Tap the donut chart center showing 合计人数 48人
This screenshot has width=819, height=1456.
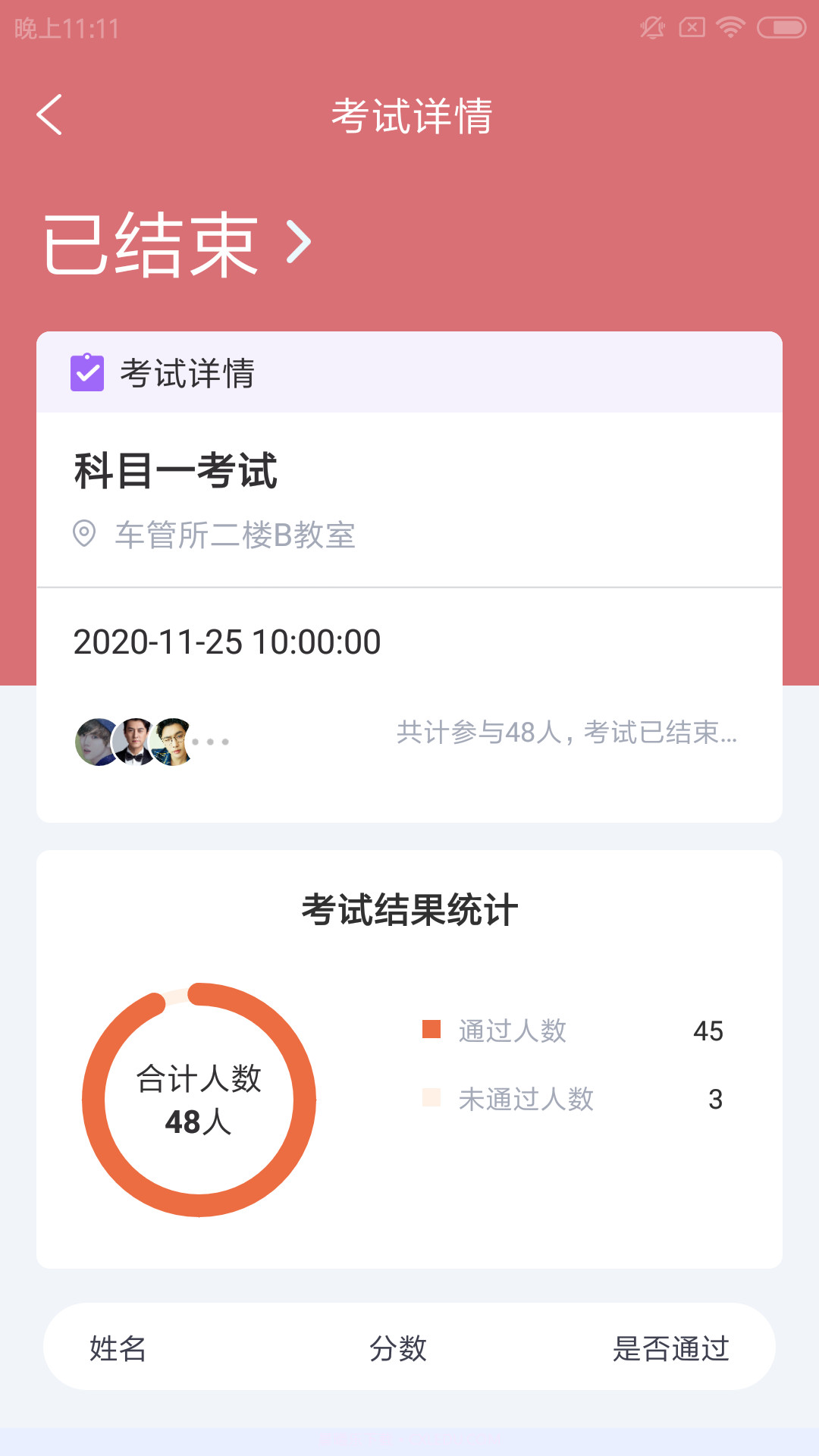[199, 1100]
